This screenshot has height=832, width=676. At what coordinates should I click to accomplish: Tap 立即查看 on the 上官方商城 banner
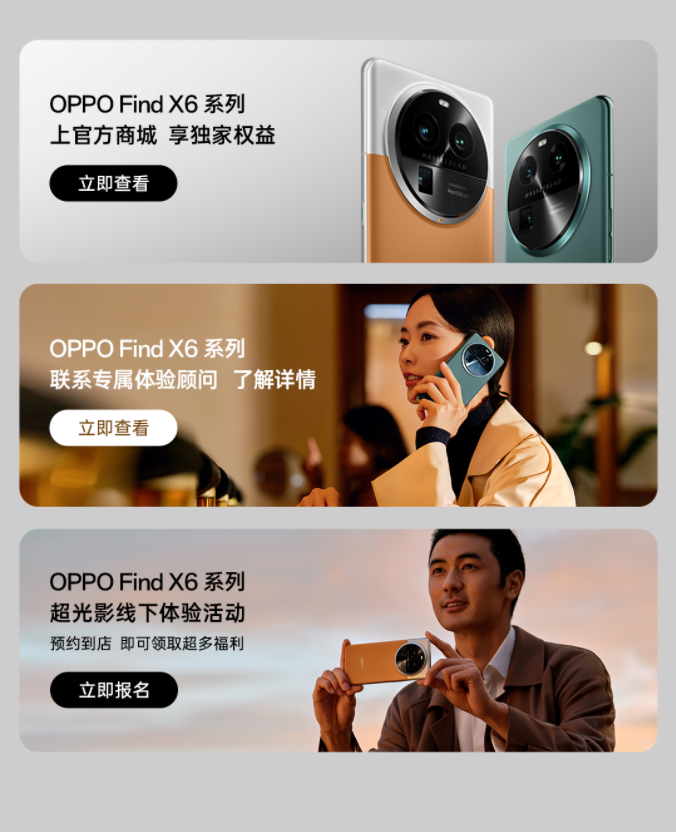[x=113, y=184]
